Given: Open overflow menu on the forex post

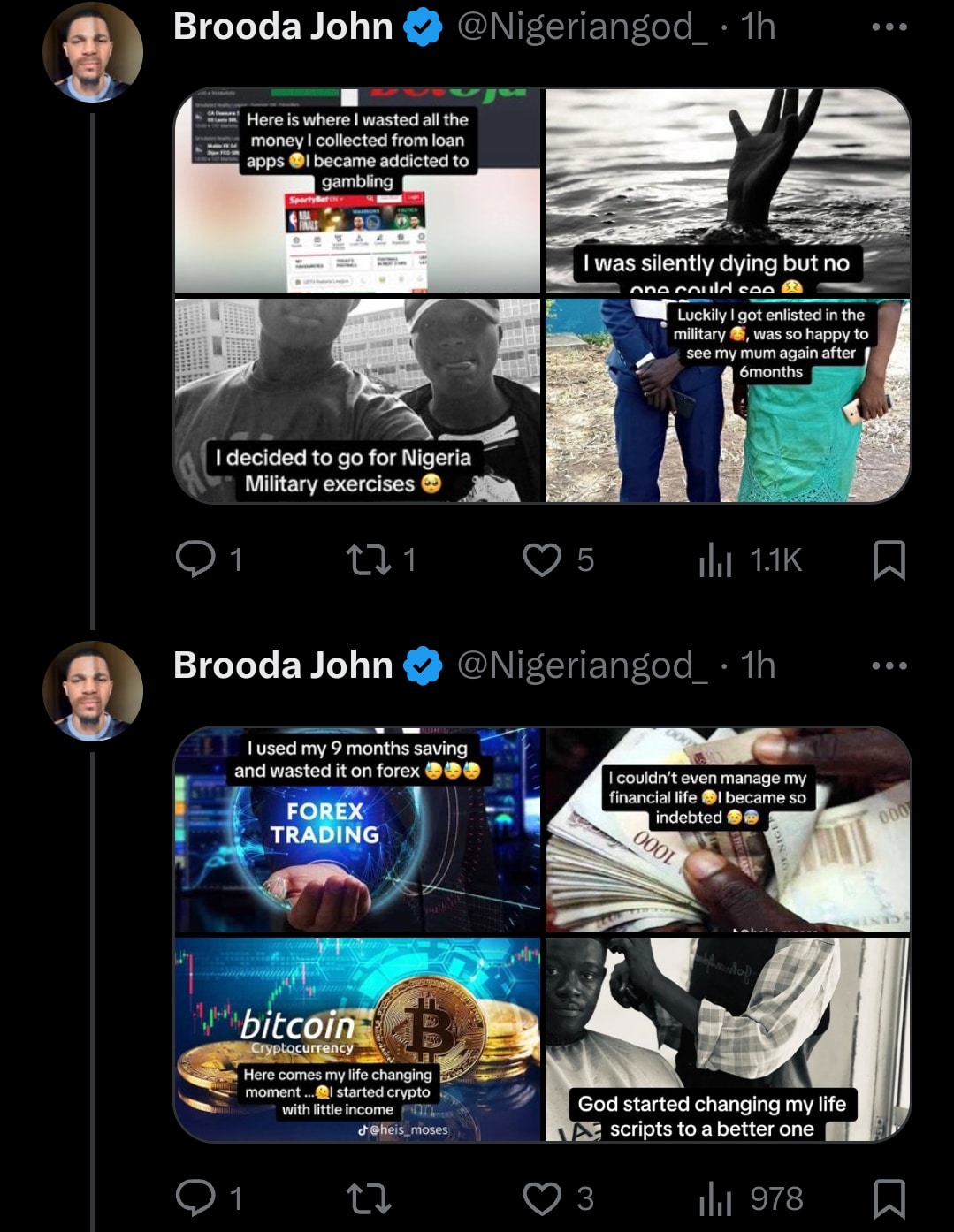Looking at the screenshot, I should (889, 666).
